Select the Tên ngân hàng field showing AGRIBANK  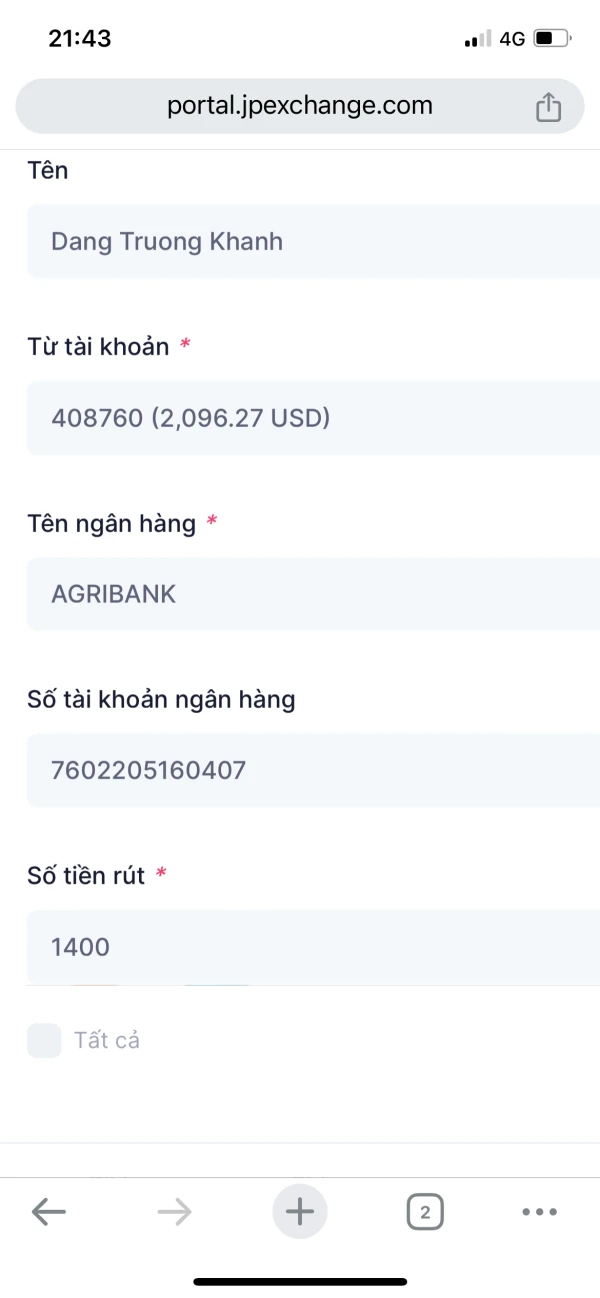tap(310, 594)
